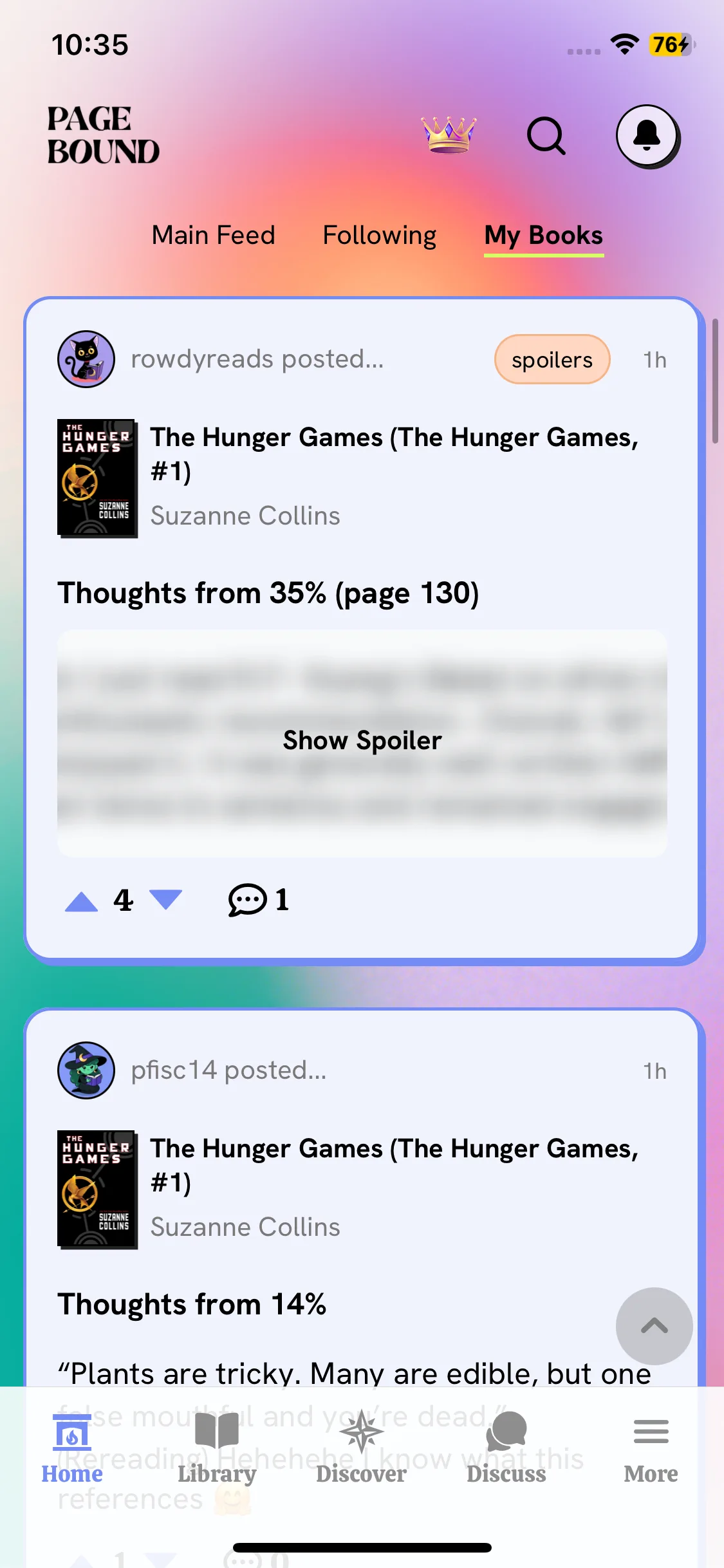Open notifications via the bell icon

pyautogui.click(x=647, y=138)
